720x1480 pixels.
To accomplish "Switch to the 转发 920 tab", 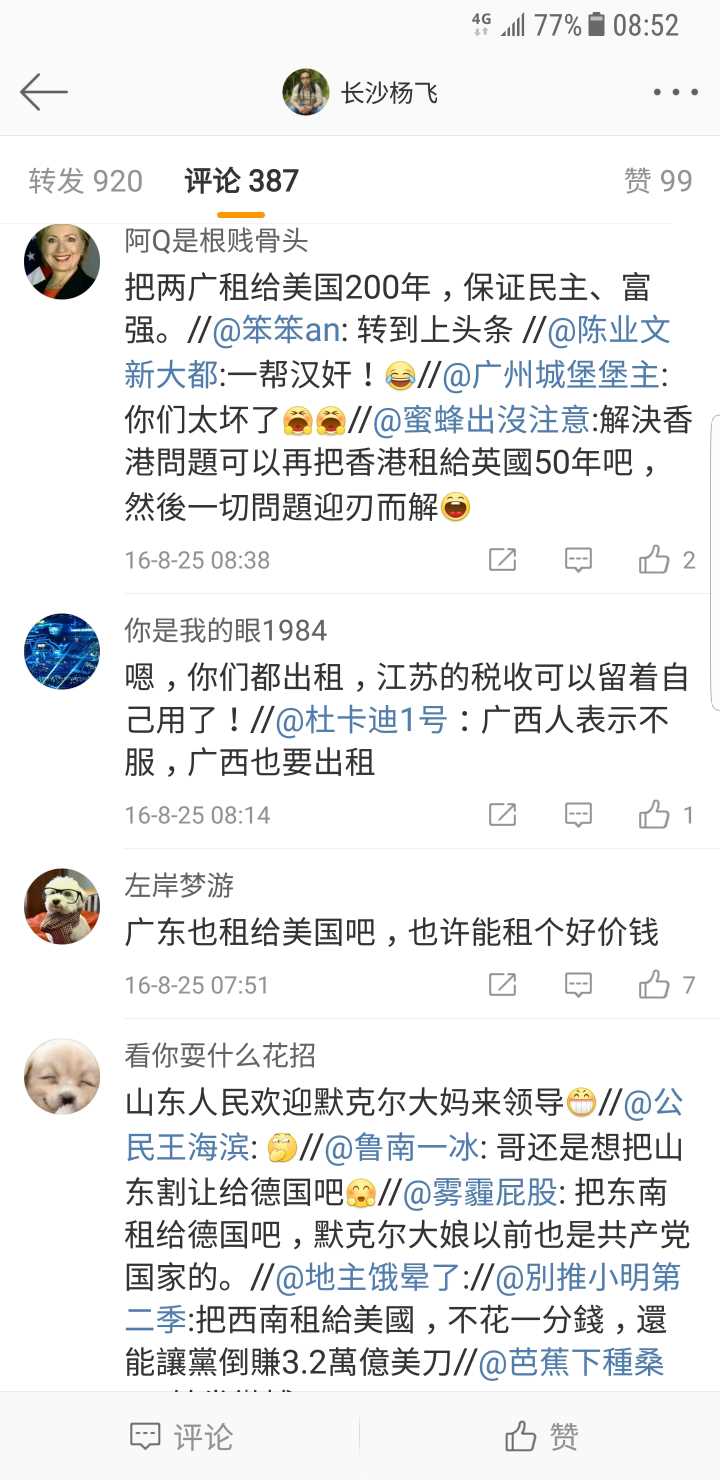I will [x=86, y=181].
